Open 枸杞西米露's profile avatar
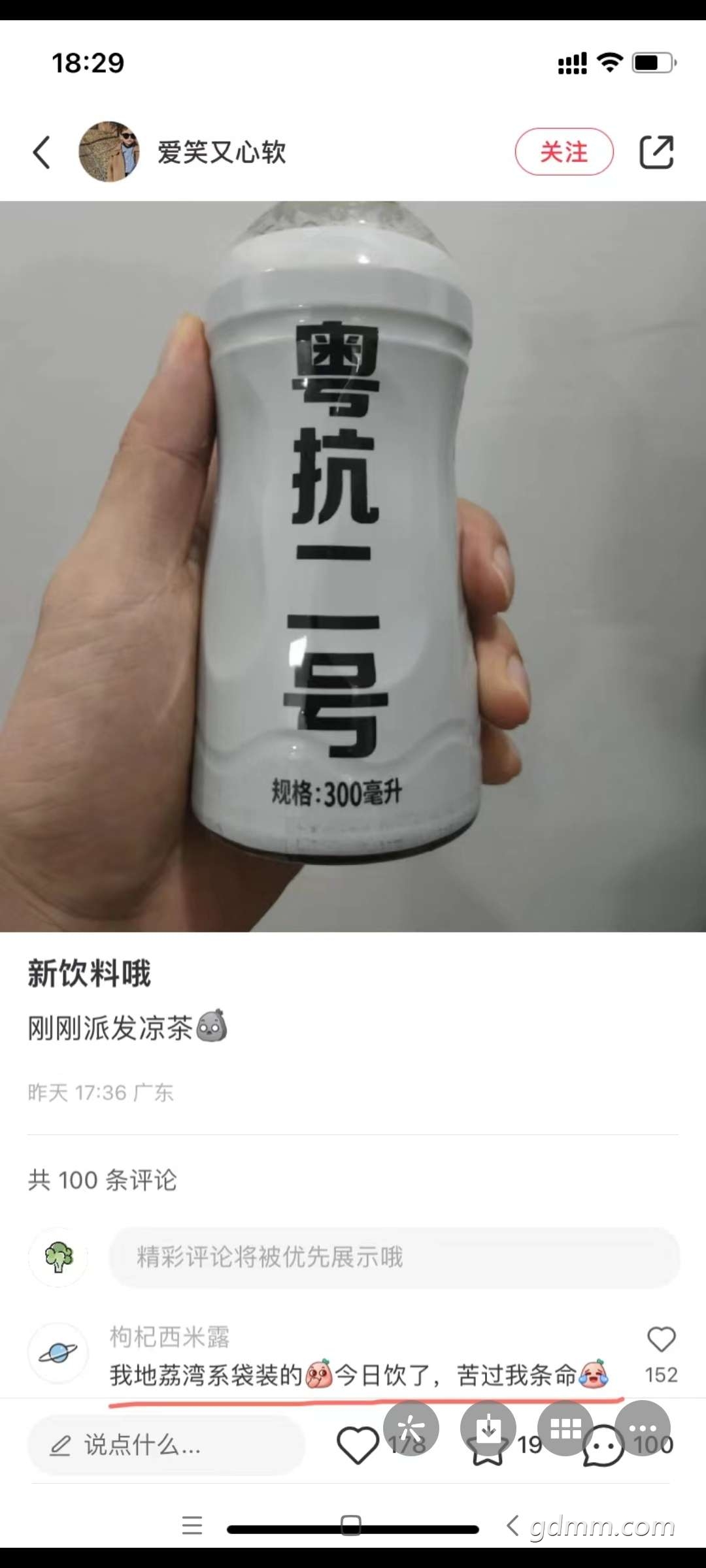The height and width of the screenshot is (1568, 706). pyautogui.click(x=58, y=1354)
